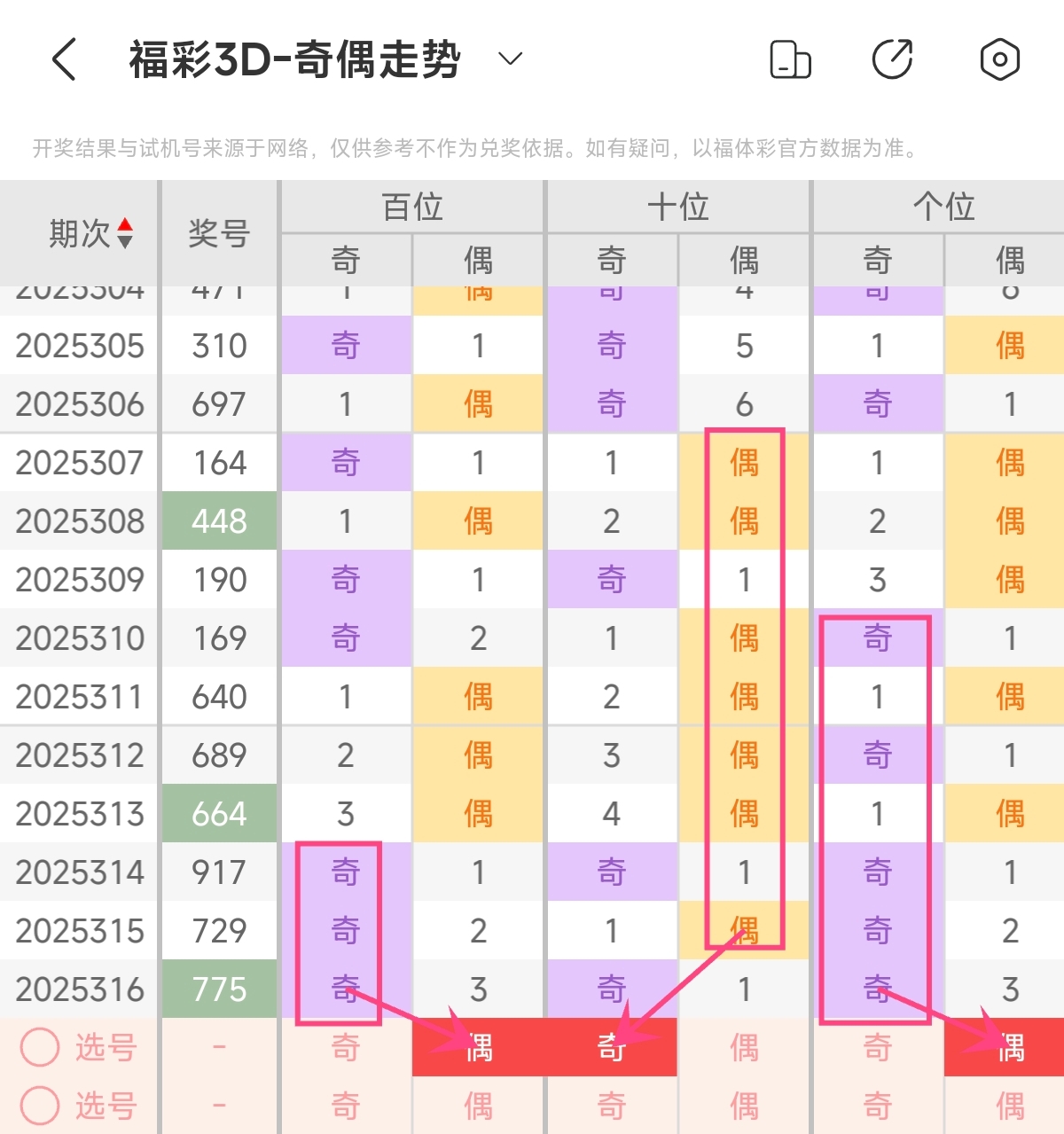Select the first 选号 row's radio circle
Image resolution: width=1064 pixels, height=1134 pixels.
click(x=40, y=1047)
